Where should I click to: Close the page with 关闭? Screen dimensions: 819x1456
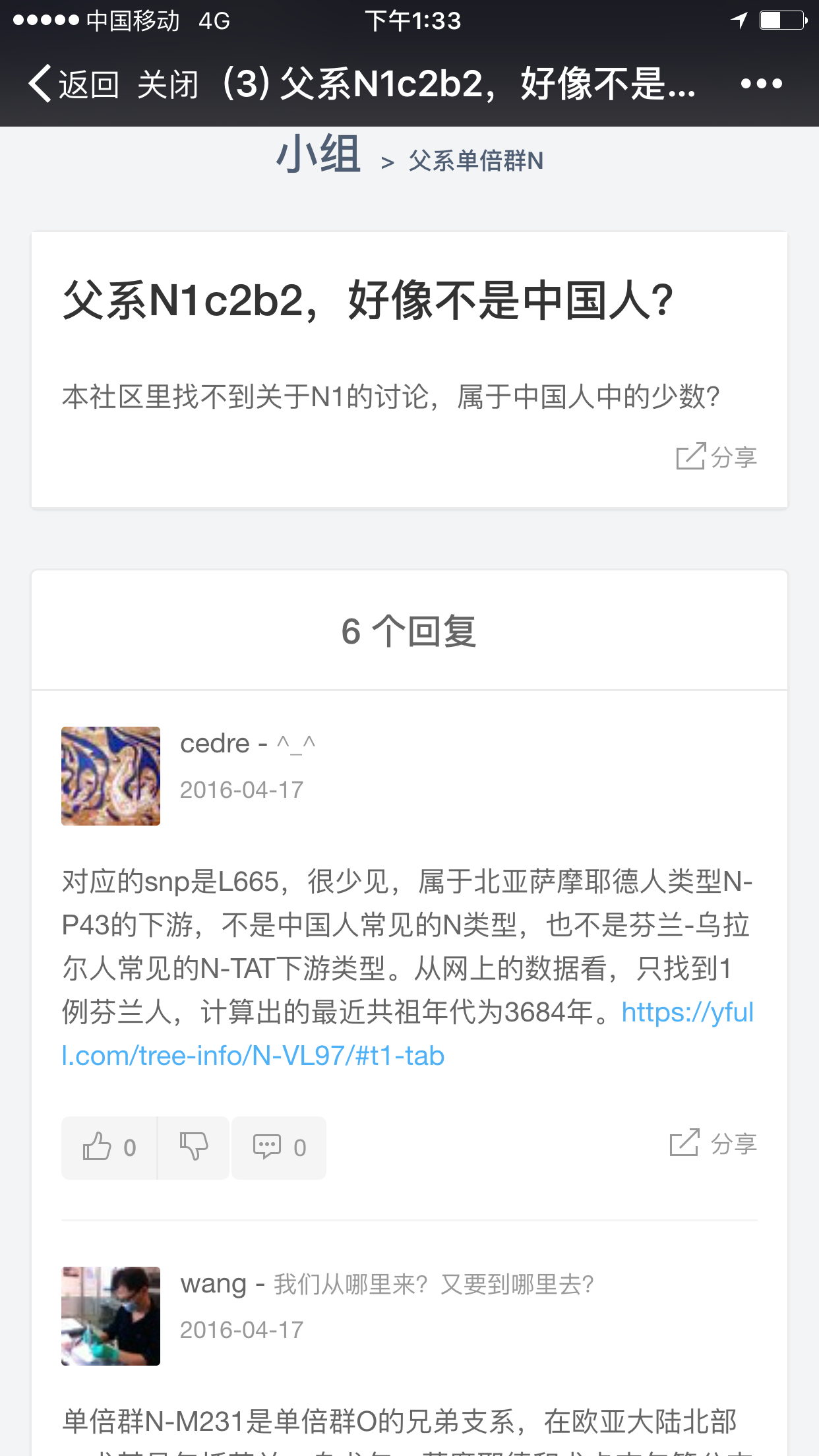[168, 84]
